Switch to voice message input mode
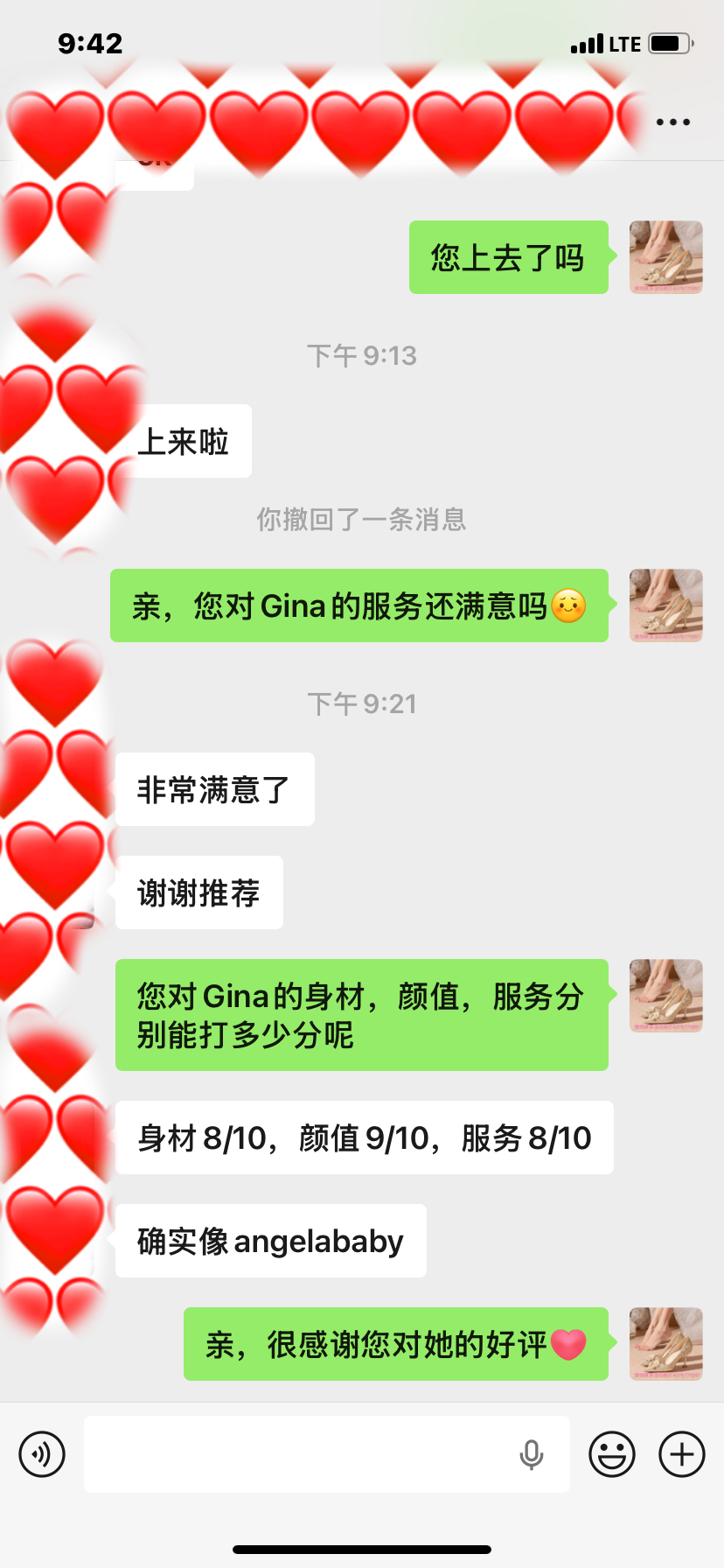The height and width of the screenshot is (1568, 724). click(42, 1454)
